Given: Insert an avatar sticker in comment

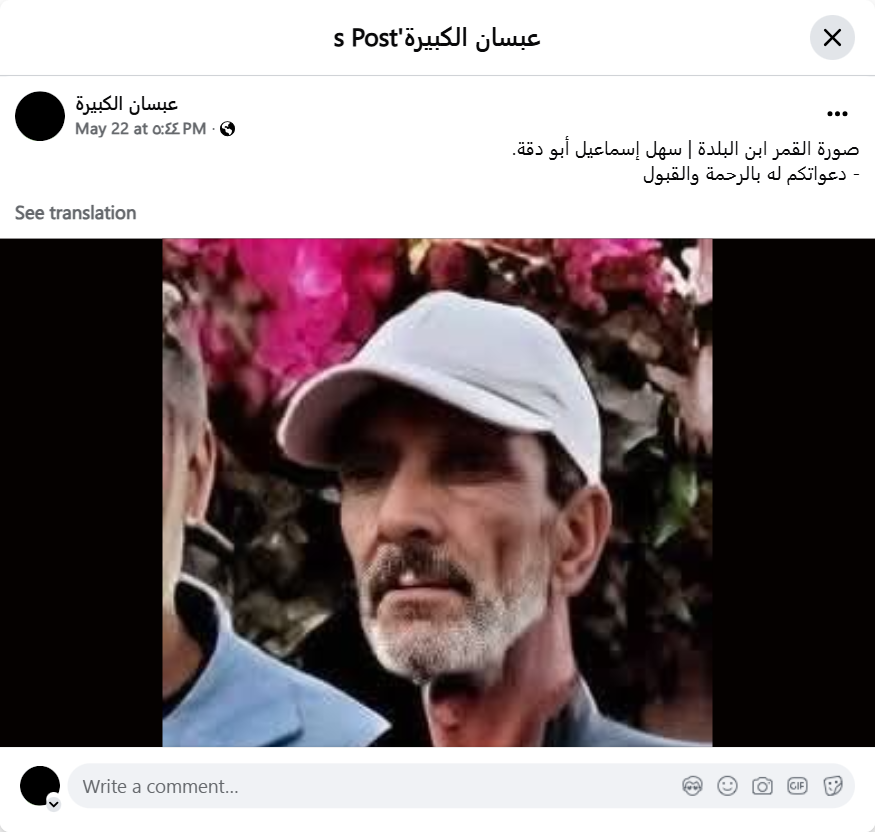Looking at the screenshot, I should 692,786.
